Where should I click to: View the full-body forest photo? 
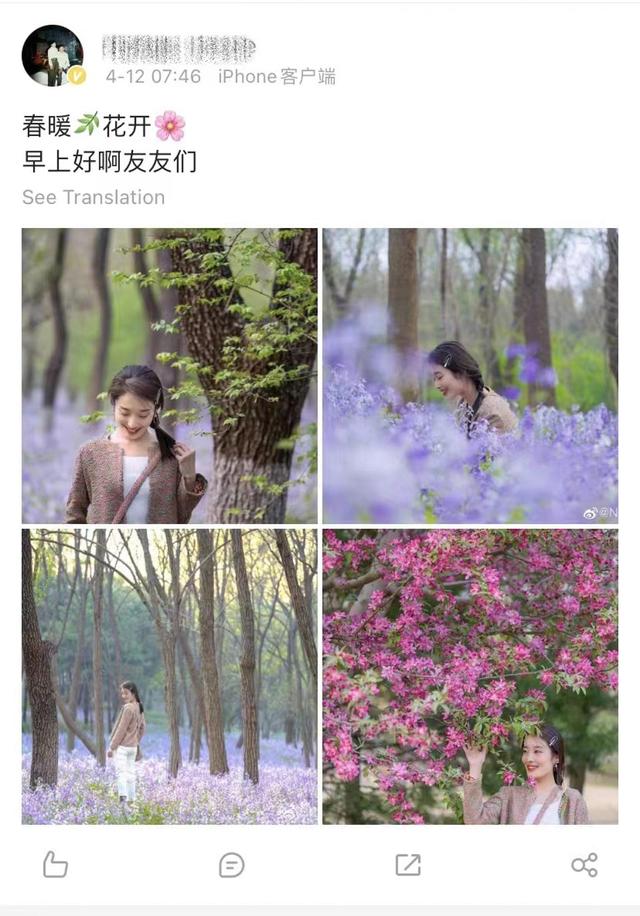click(x=169, y=676)
